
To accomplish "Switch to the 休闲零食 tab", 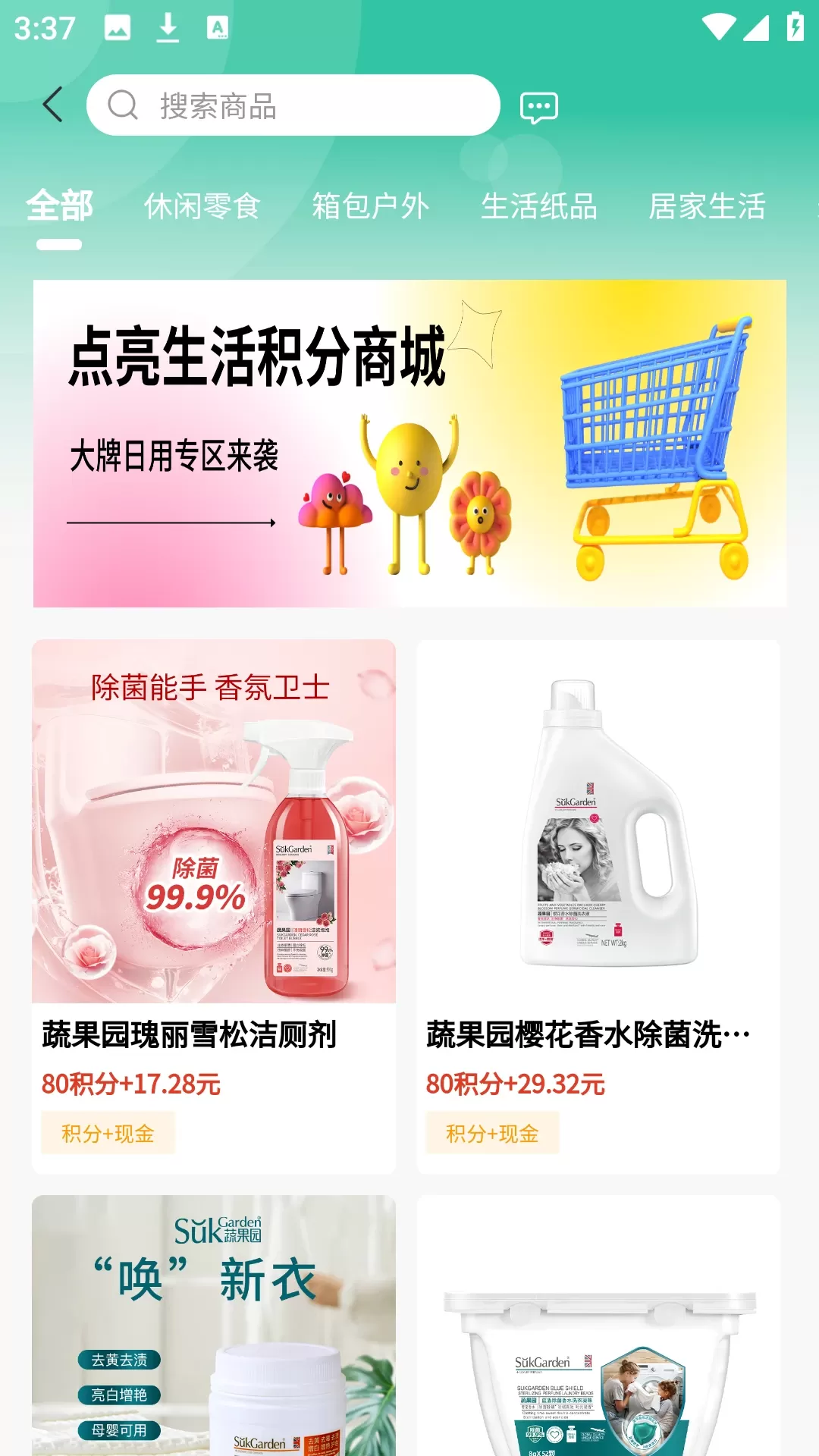I will (x=202, y=207).
